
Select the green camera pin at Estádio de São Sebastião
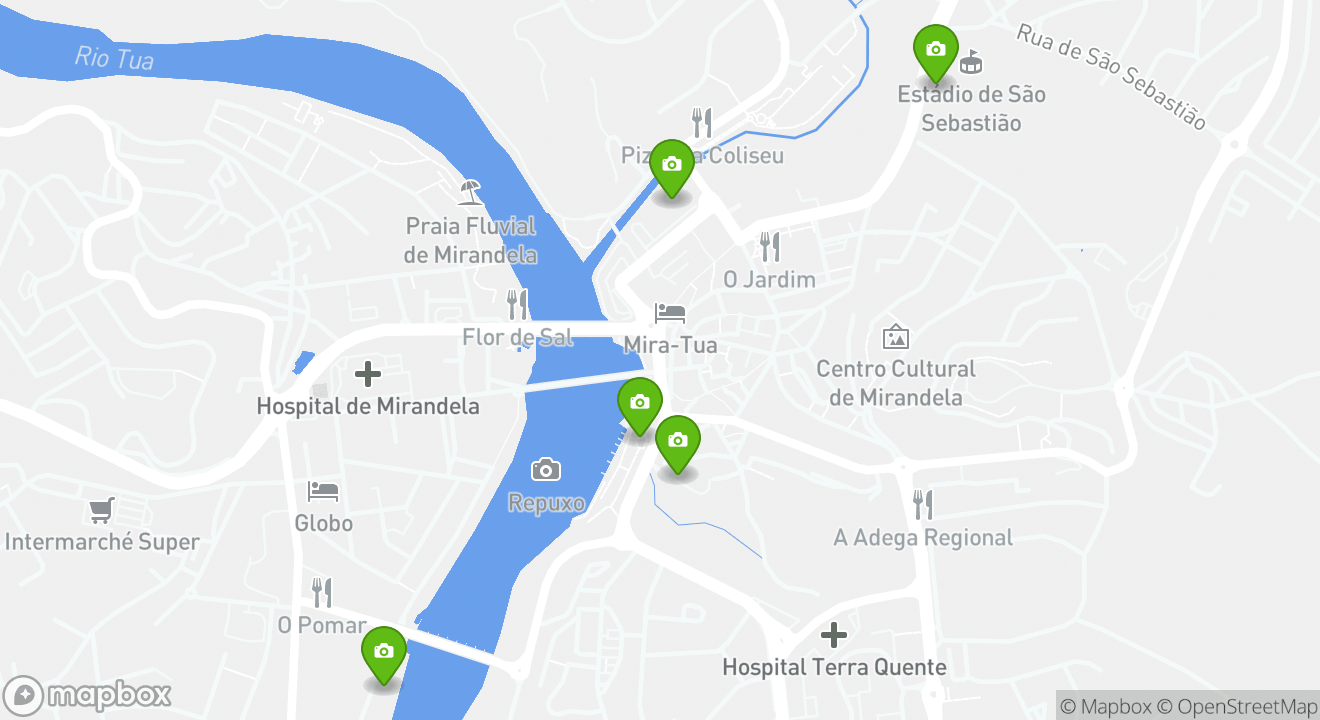pos(935,50)
